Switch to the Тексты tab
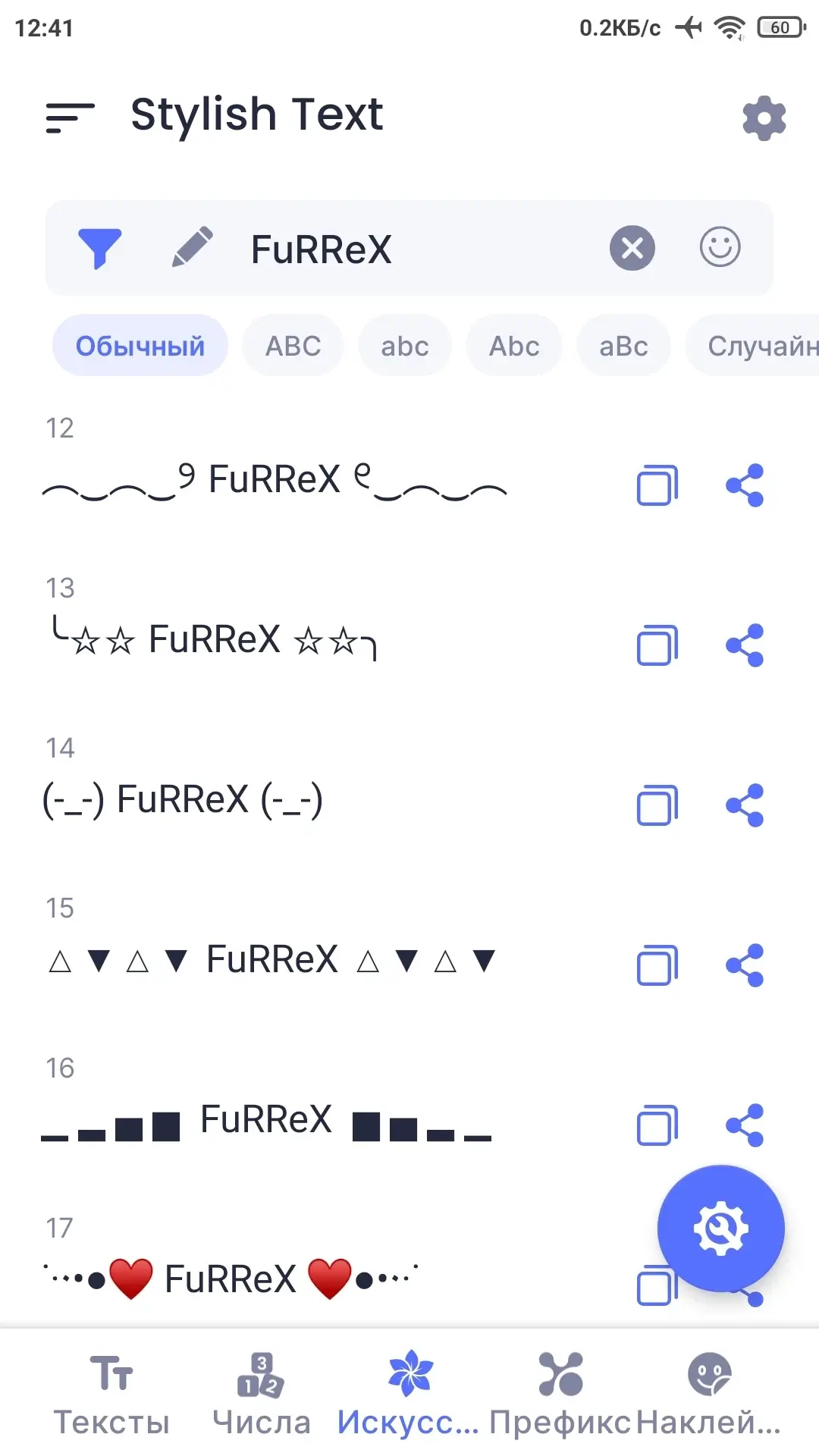 pyautogui.click(x=111, y=1395)
